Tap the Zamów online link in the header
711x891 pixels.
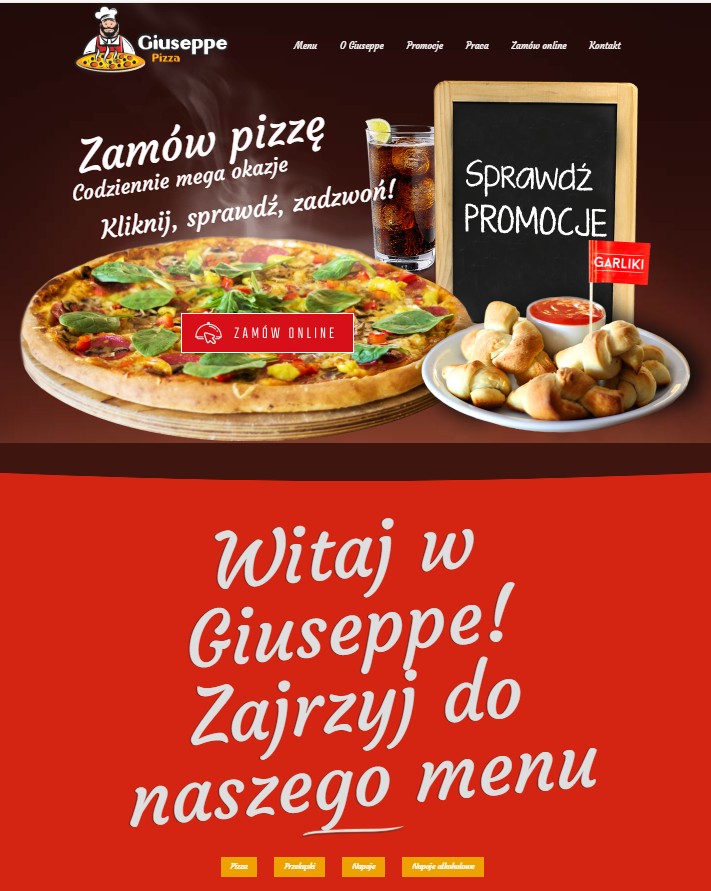pos(538,46)
